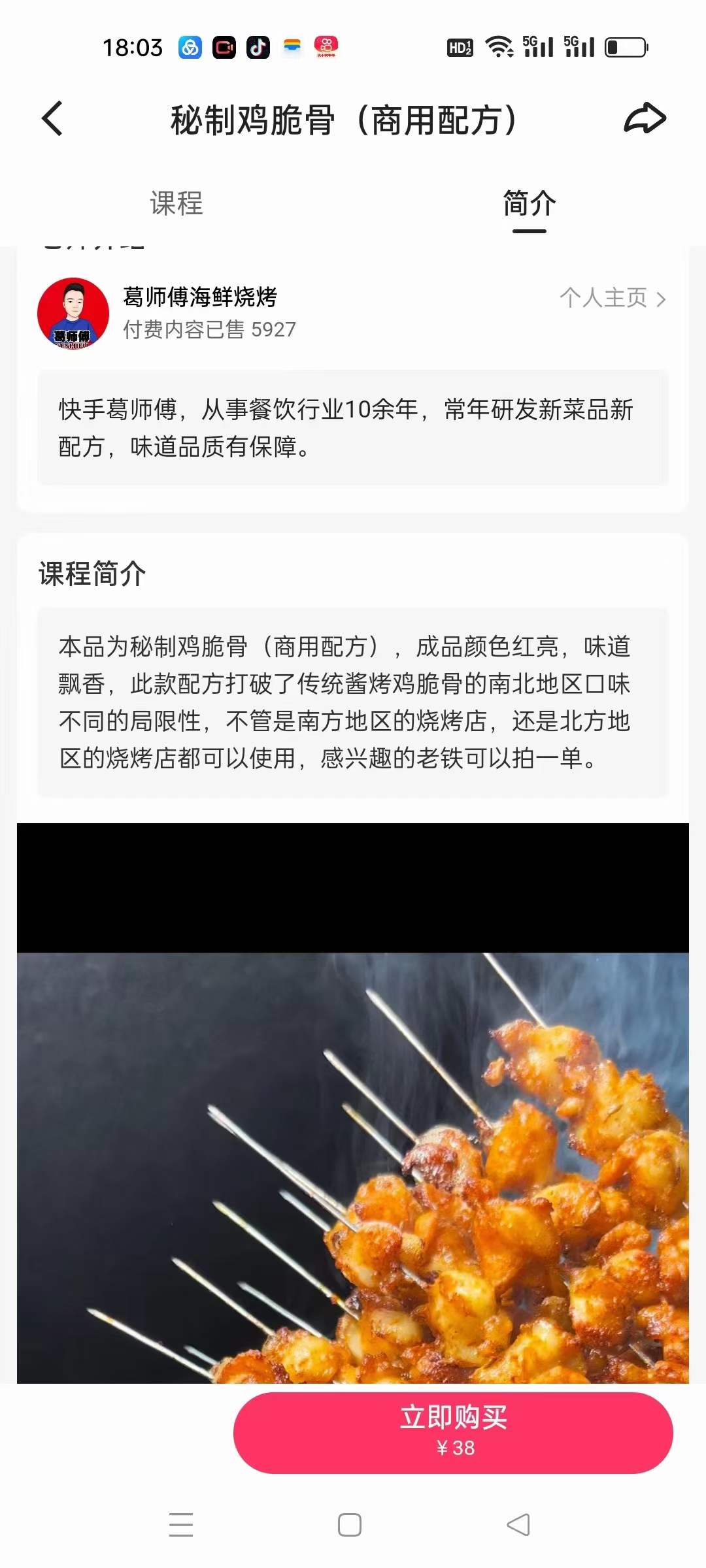Tap the screen recording icon in status bar
The height and width of the screenshot is (1568, 706).
pos(224,48)
